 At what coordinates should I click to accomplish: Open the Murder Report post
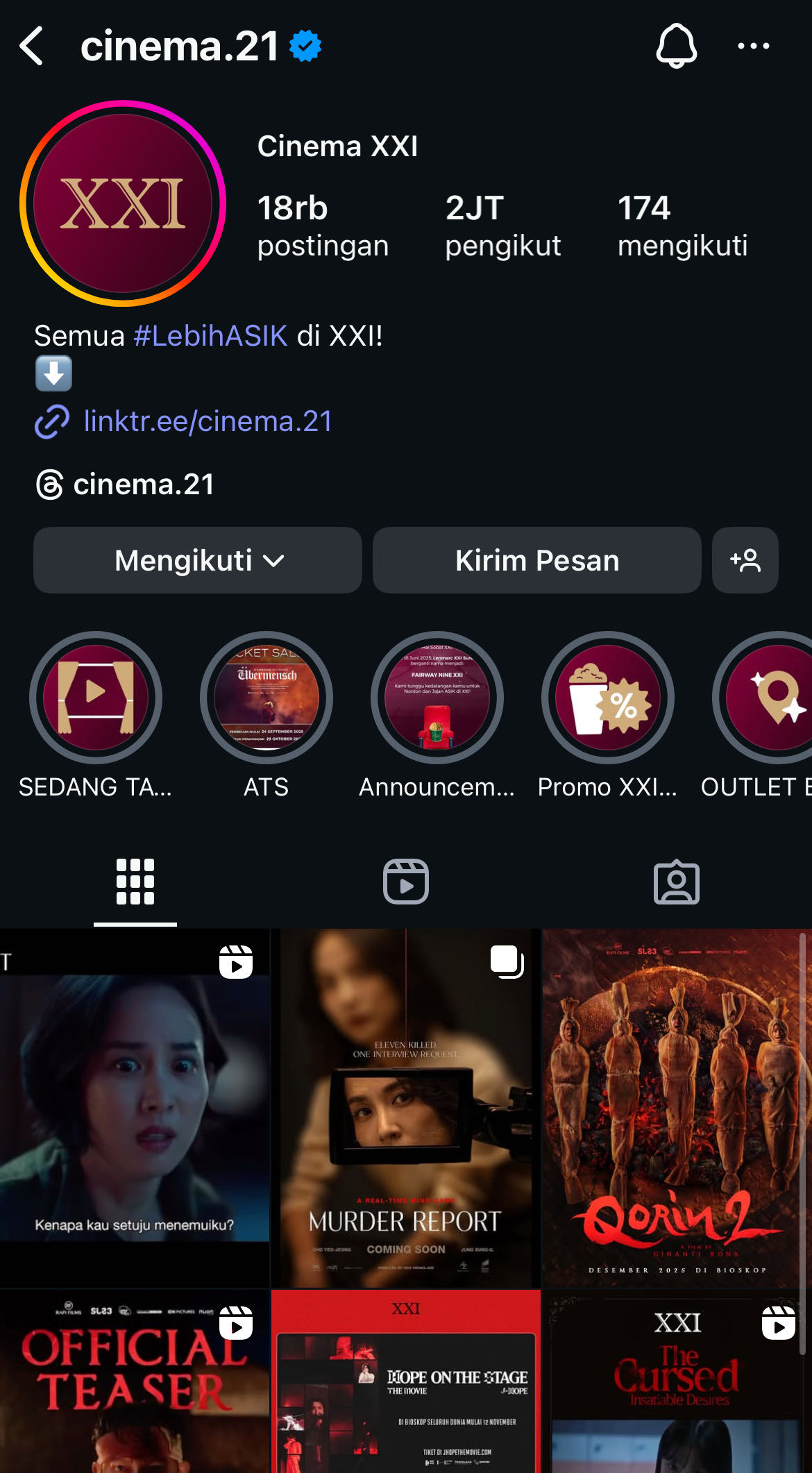pyautogui.click(x=406, y=1107)
